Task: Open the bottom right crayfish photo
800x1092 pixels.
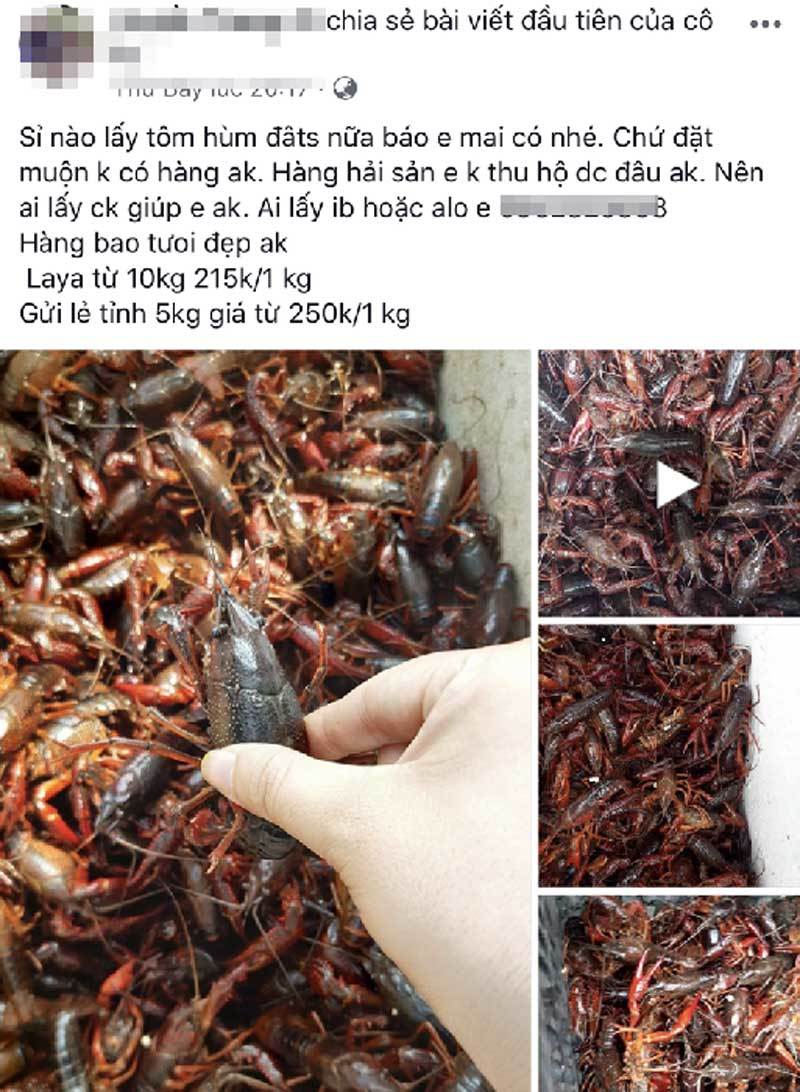Action: (668, 993)
